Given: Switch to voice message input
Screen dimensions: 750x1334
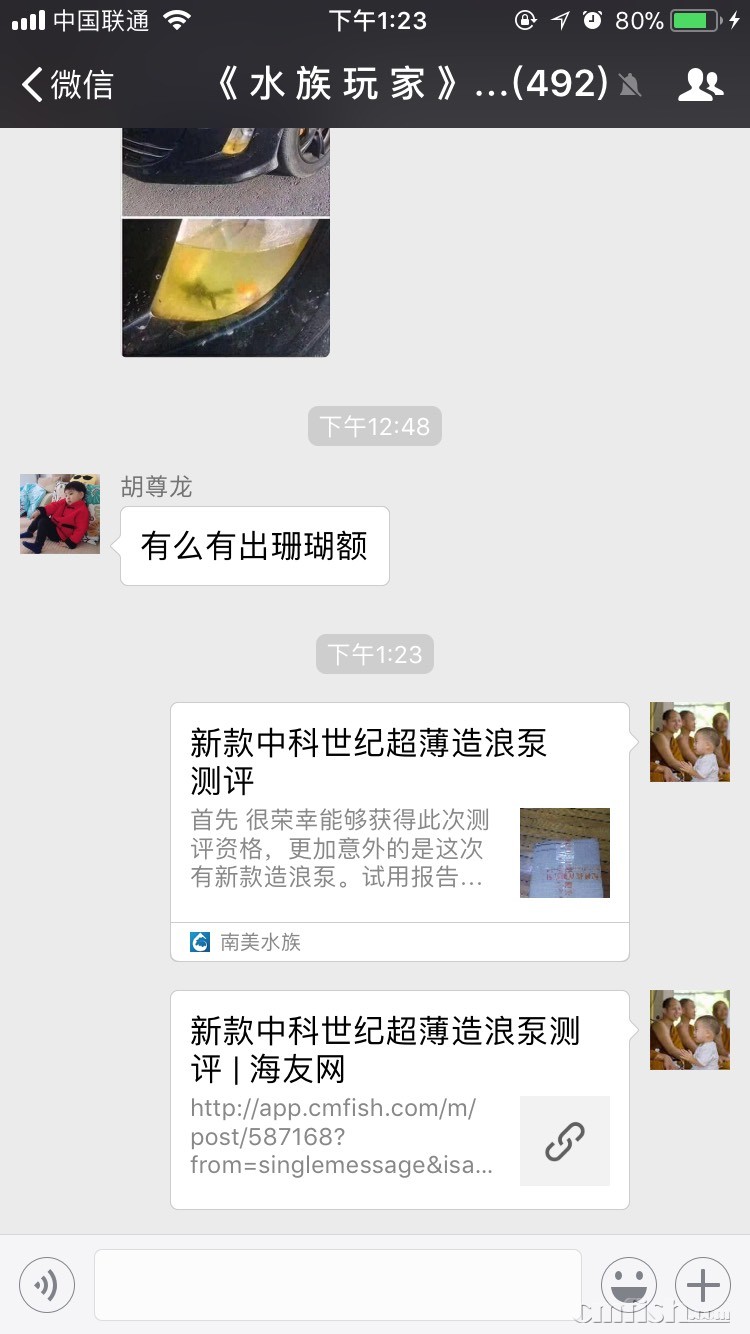Looking at the screenshot, I should [47, 1285].
